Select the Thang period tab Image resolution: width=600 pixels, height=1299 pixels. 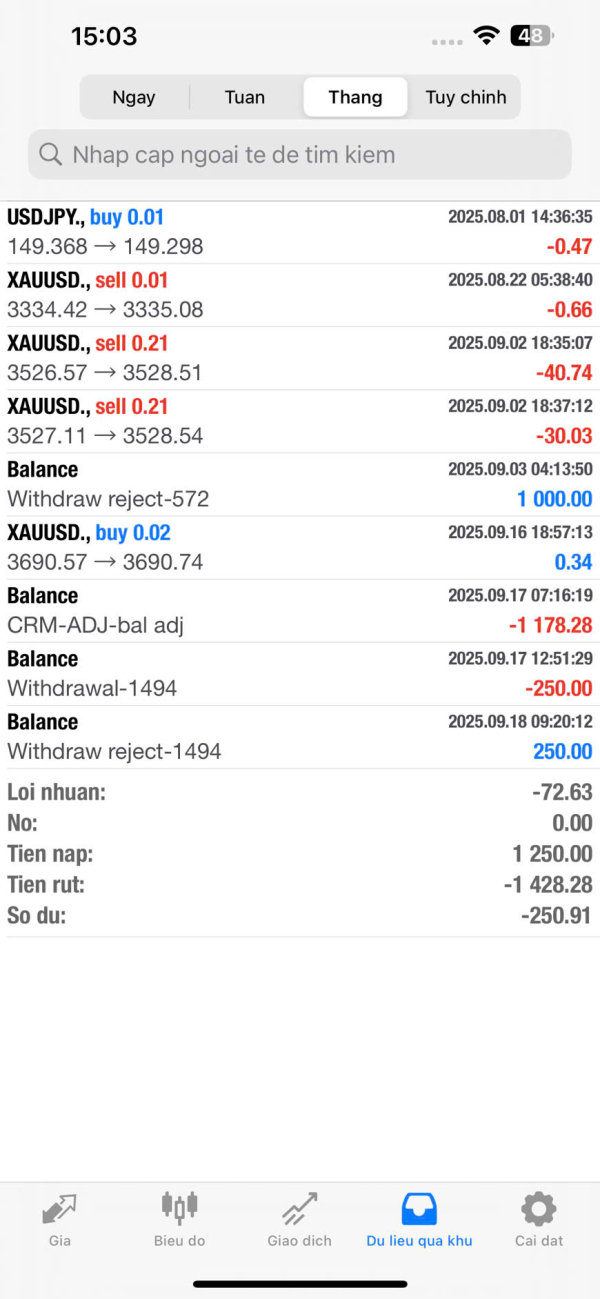(x=355, y=97)
